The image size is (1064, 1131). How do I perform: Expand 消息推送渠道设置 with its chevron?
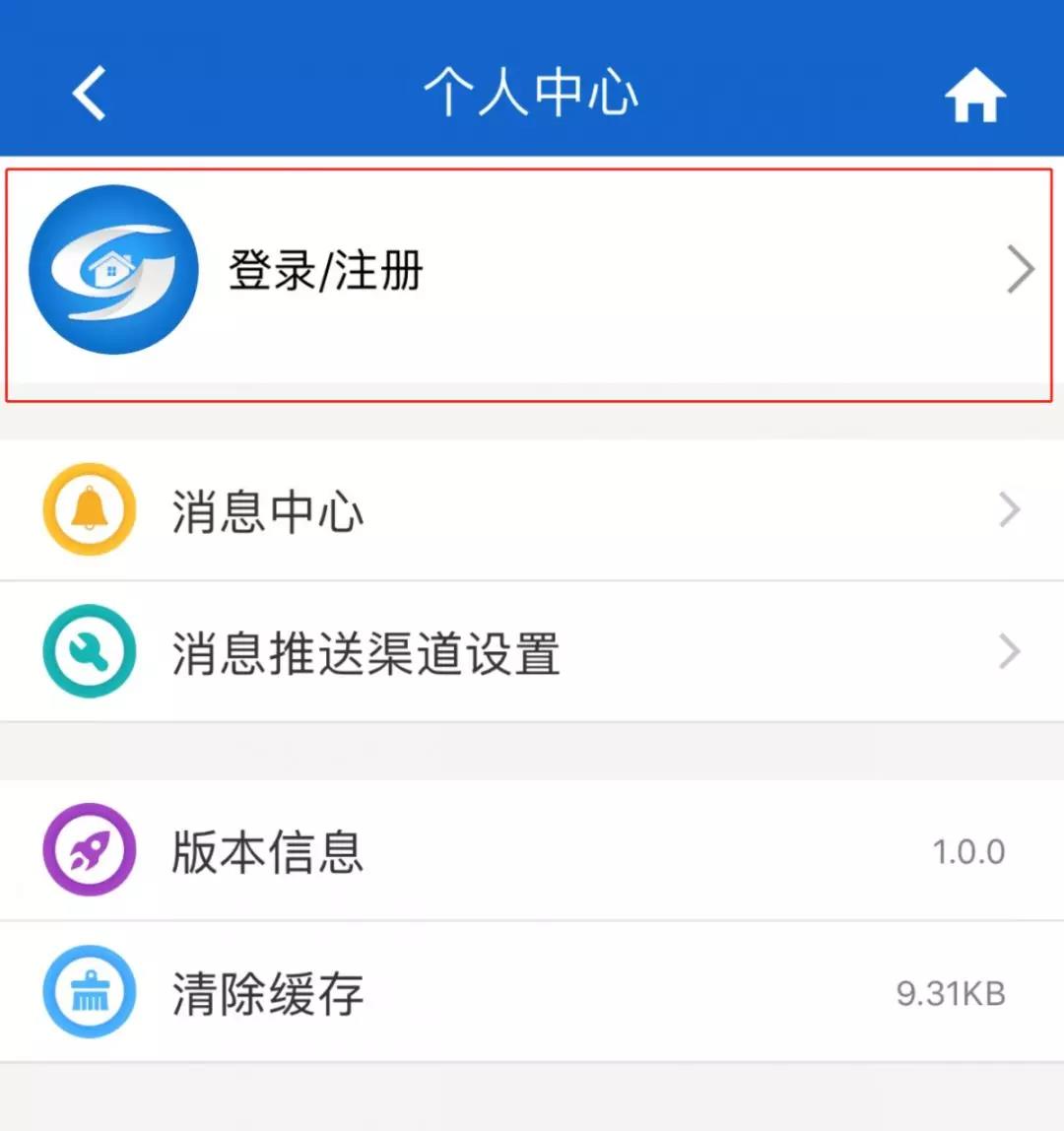point(1007,652)
